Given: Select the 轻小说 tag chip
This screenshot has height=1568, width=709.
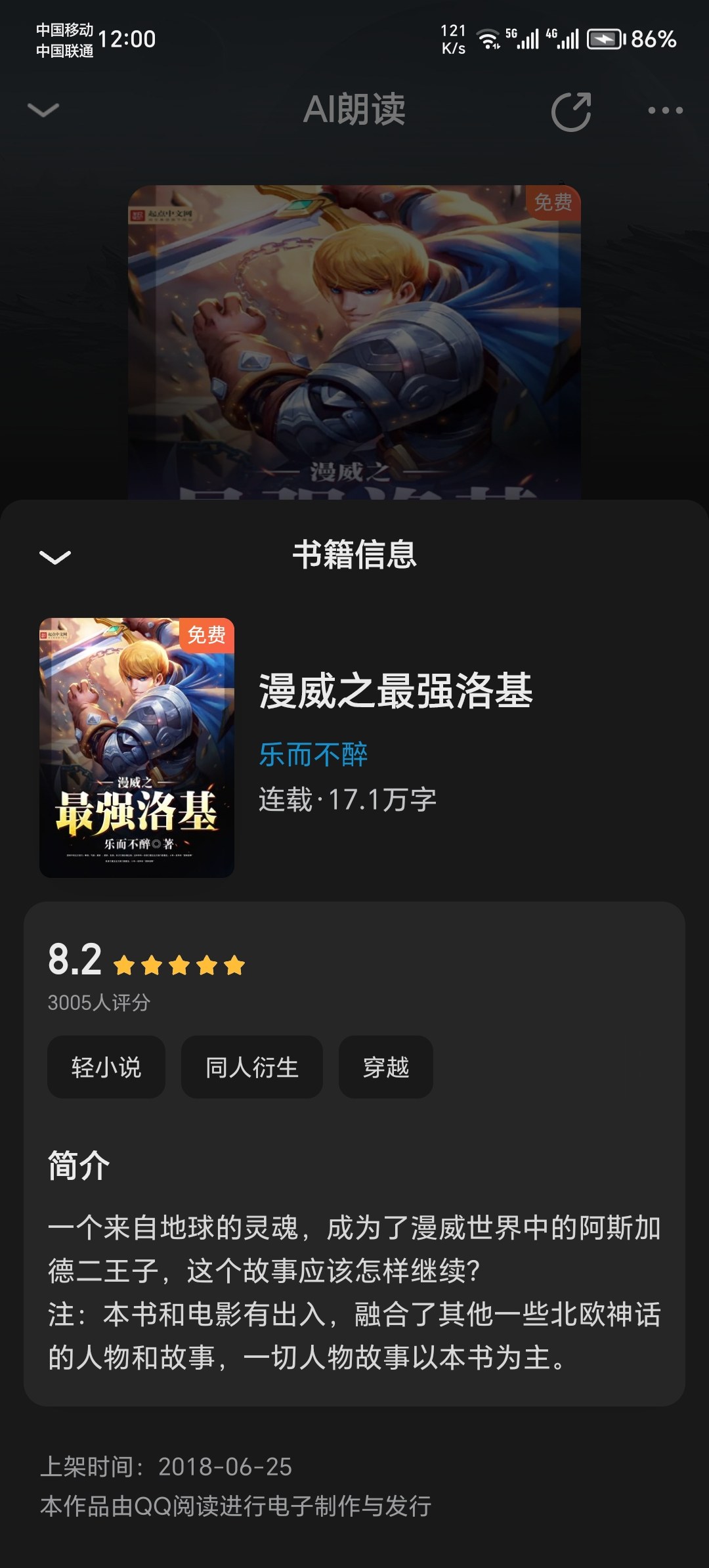Looking at the screenshot, I should click(106, 1067).
